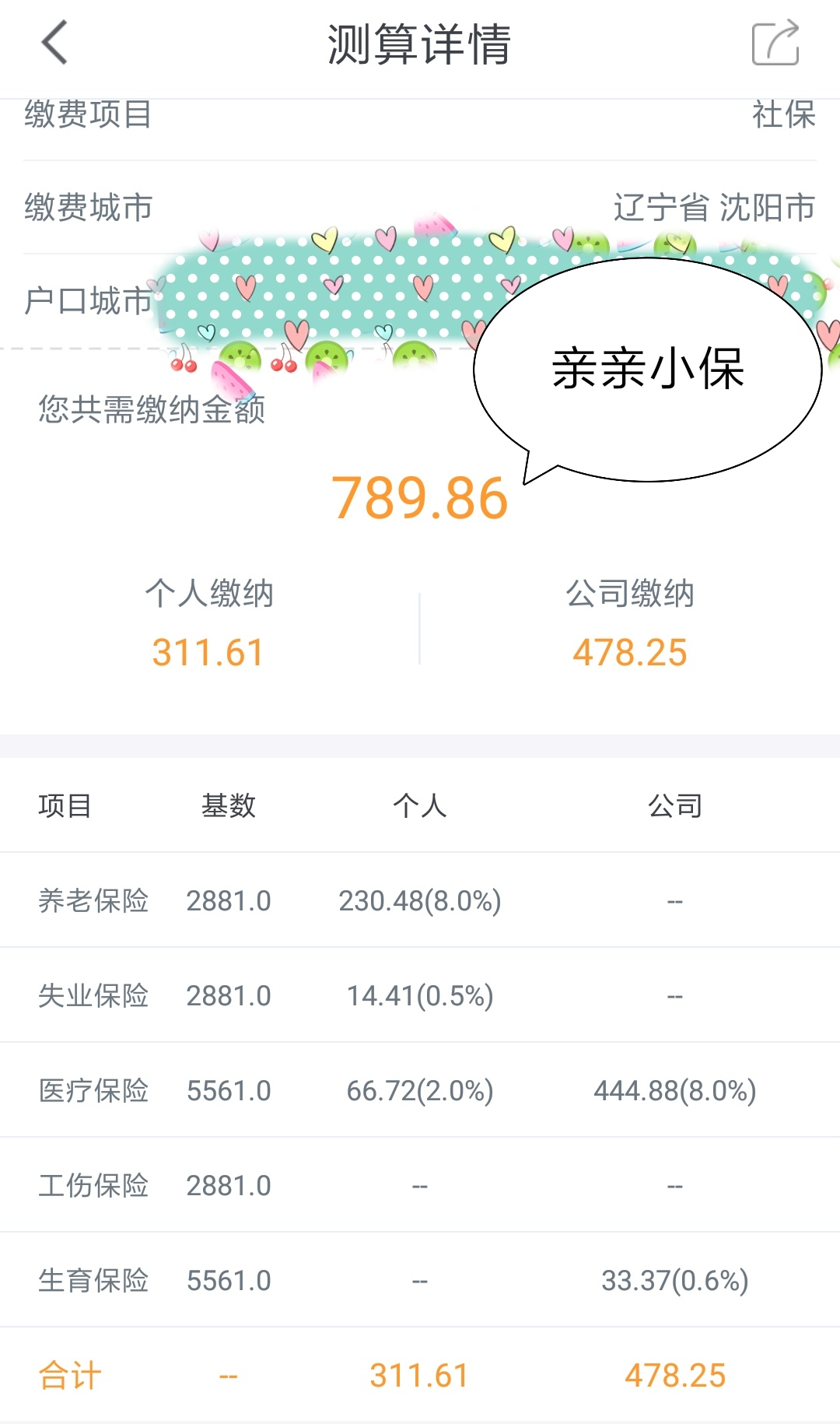Tap the 测算详情 title
Viewport: 840px width, 1424px height.
coord(420,44)
